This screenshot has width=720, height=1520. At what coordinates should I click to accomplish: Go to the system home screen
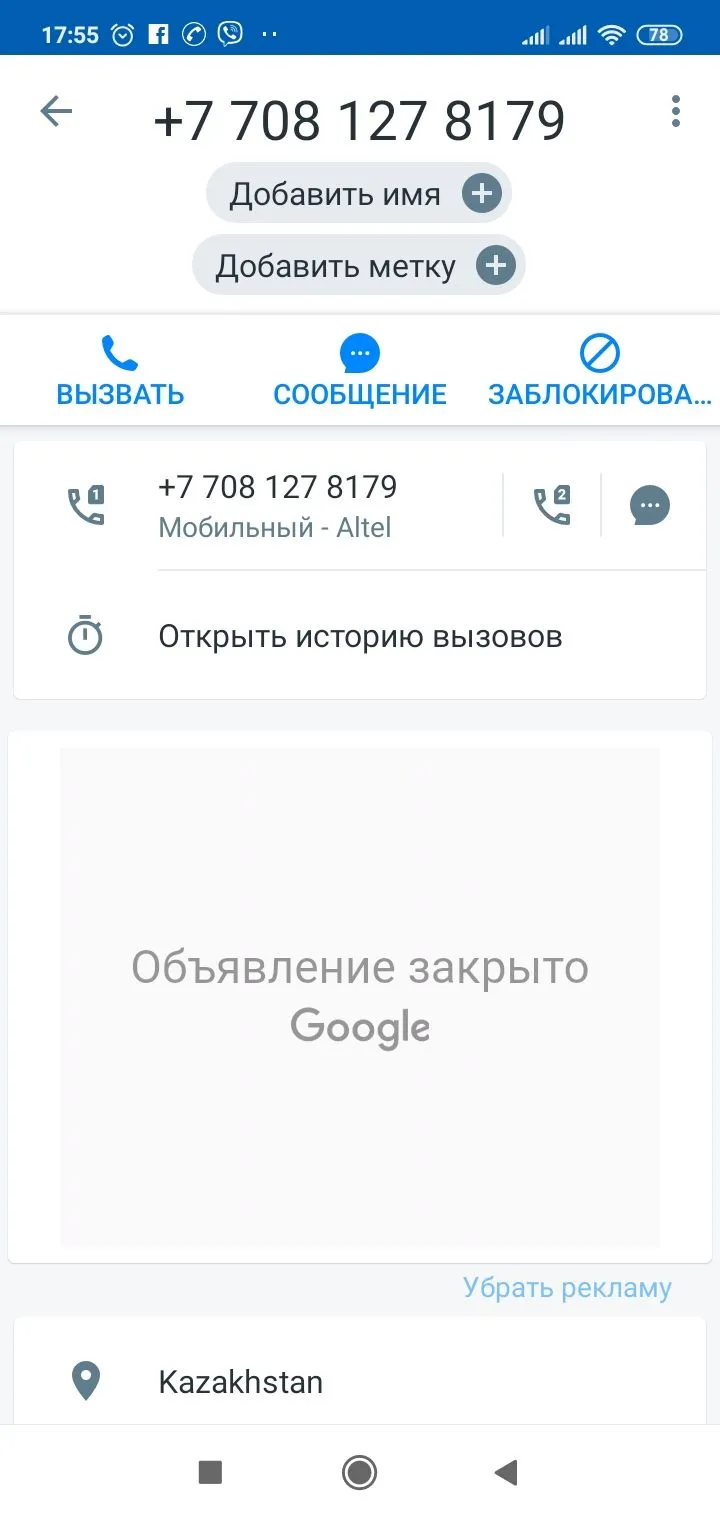tap(359, 1472)
